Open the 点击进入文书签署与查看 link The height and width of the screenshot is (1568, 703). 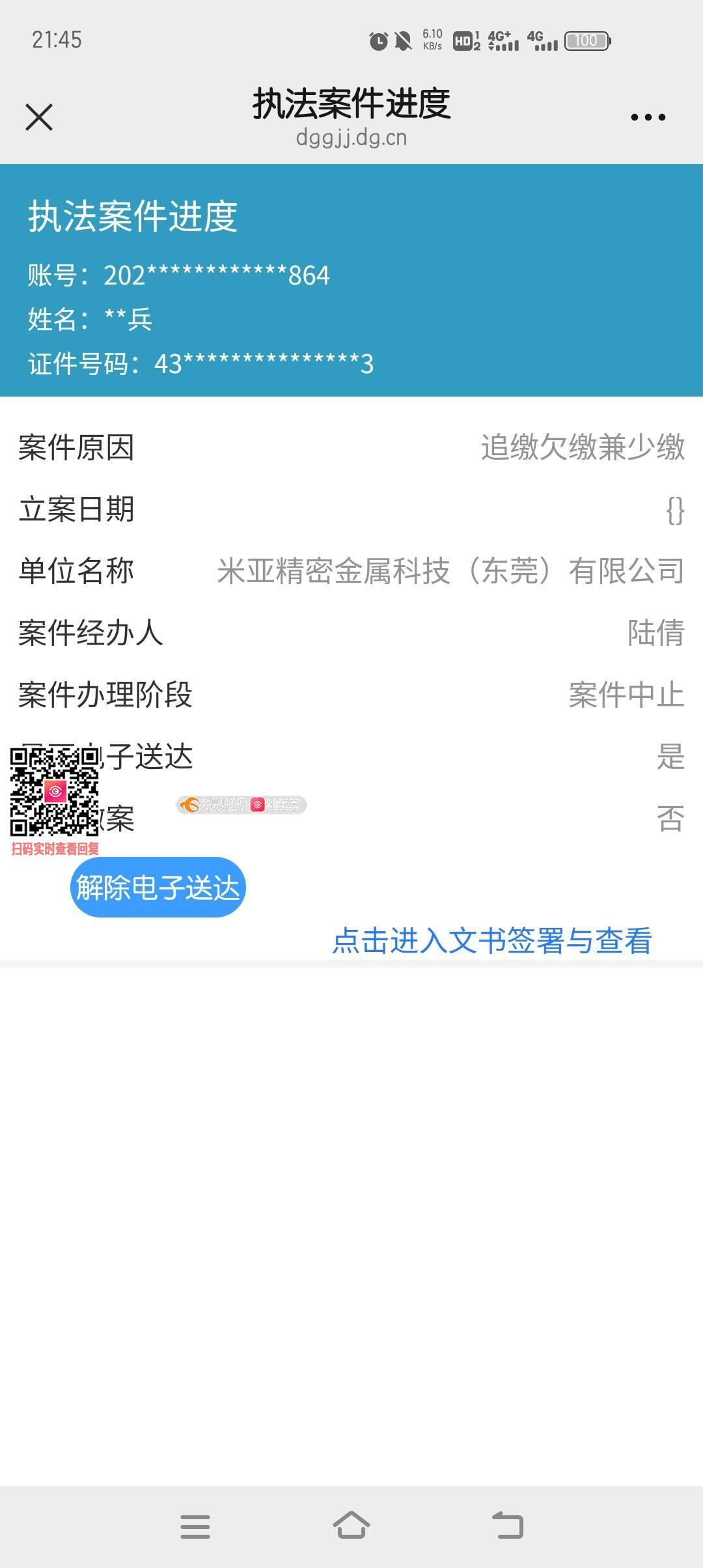point(491,940)
